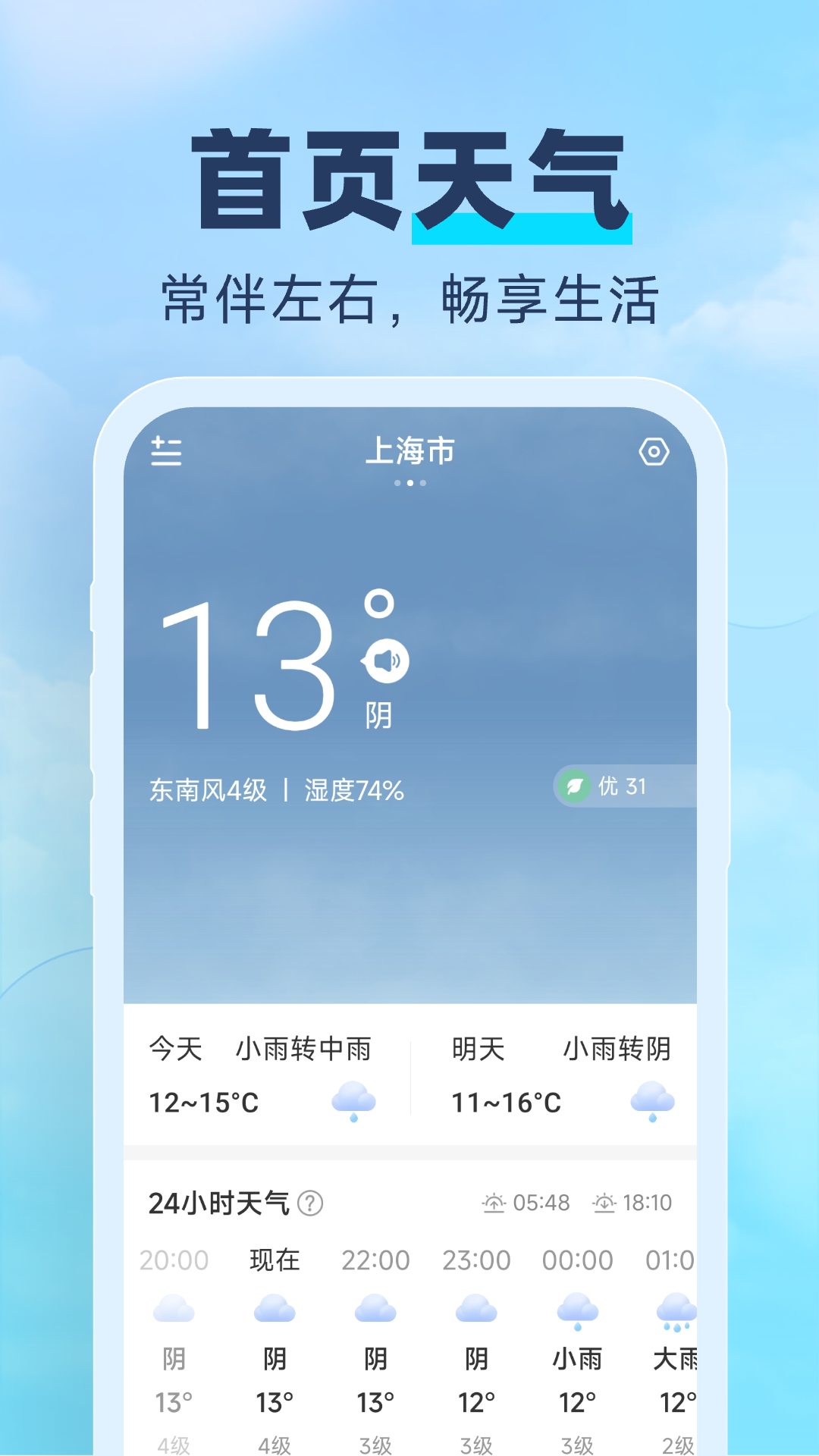819x1456 pixels.
Task: Switch to the third page indicator dot
Action: coord(422,482)
